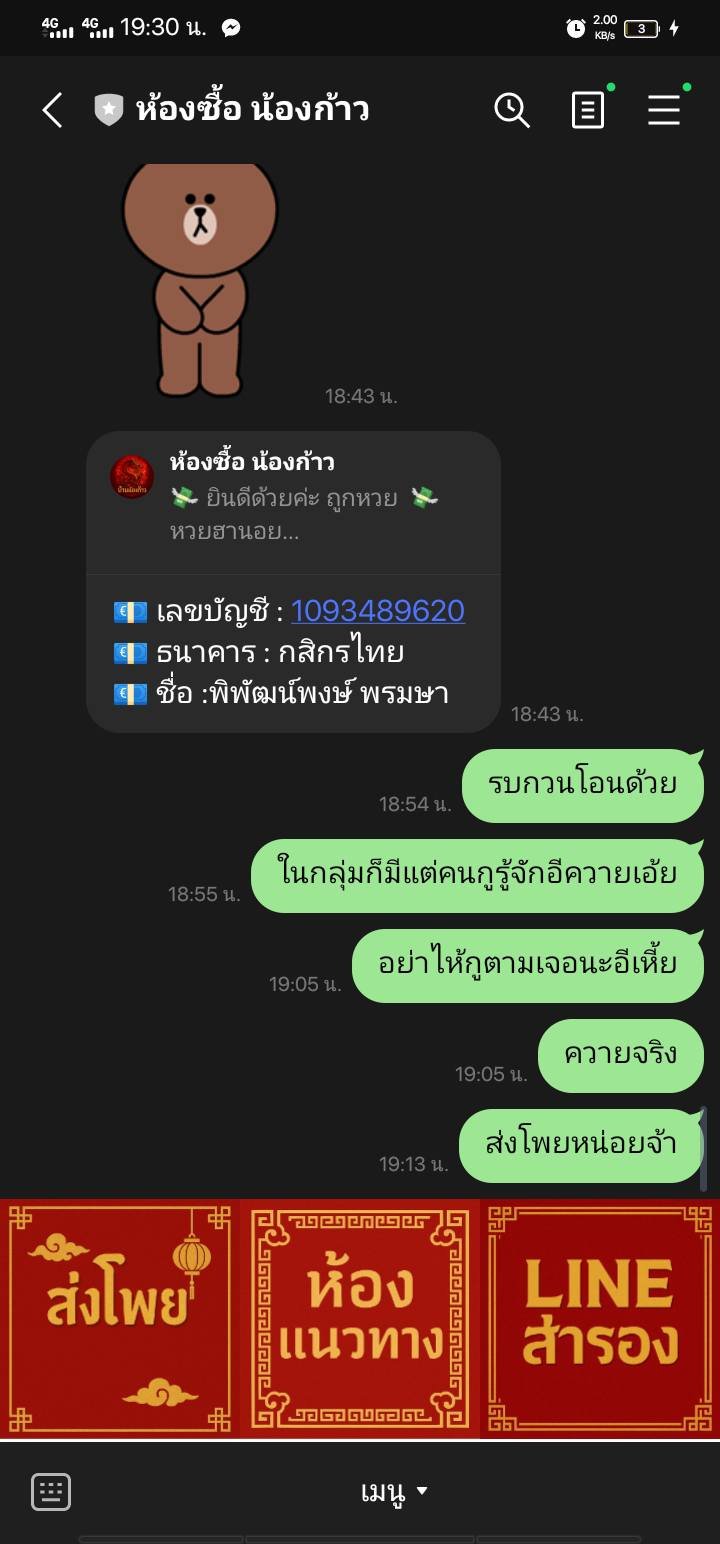Collapse the เมนู rich menu
The width and height of the screenshot is (720, 1544).
point(393,1492)
